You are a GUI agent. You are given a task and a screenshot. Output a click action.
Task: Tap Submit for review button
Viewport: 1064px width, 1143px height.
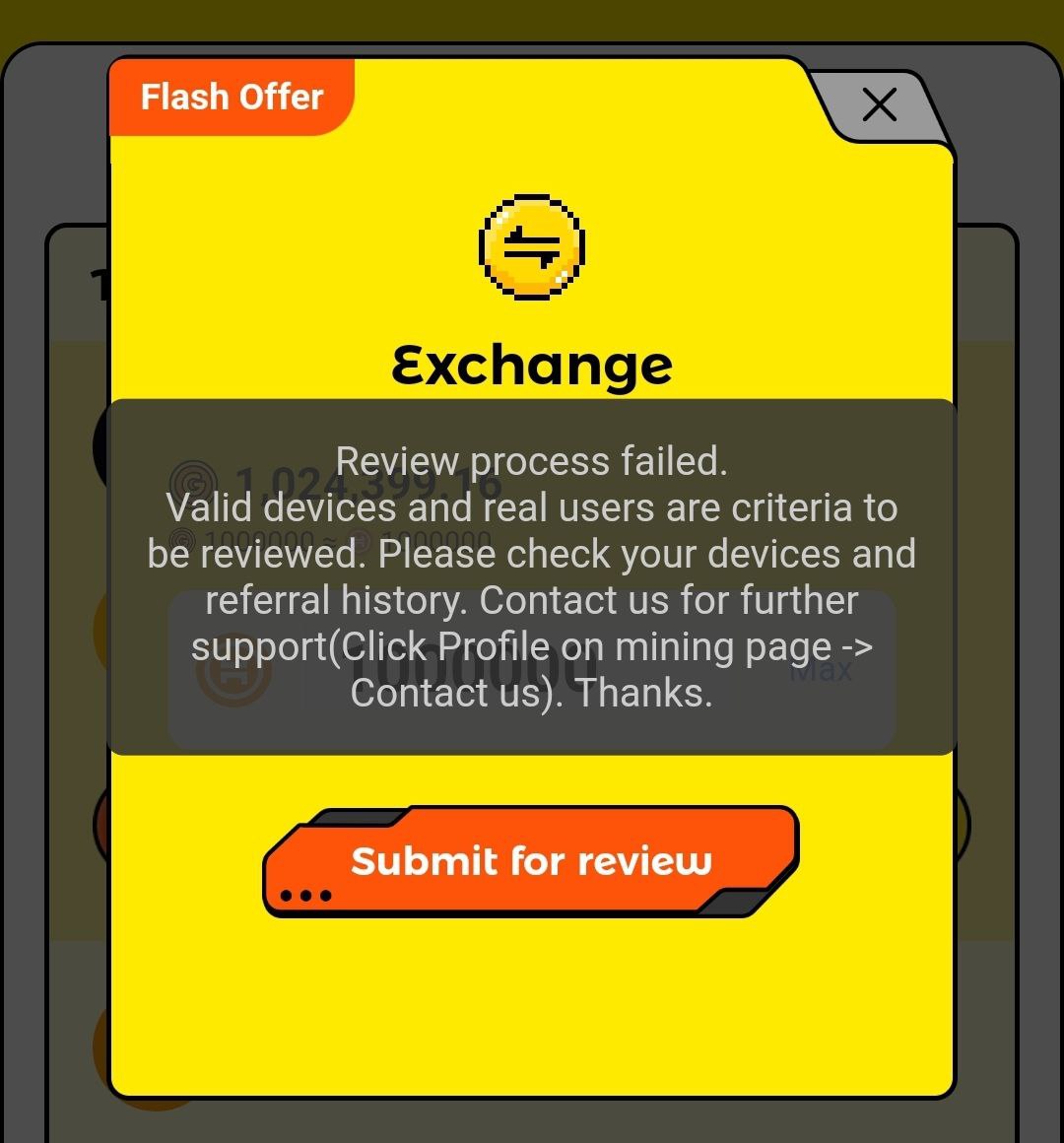(531, 862)
